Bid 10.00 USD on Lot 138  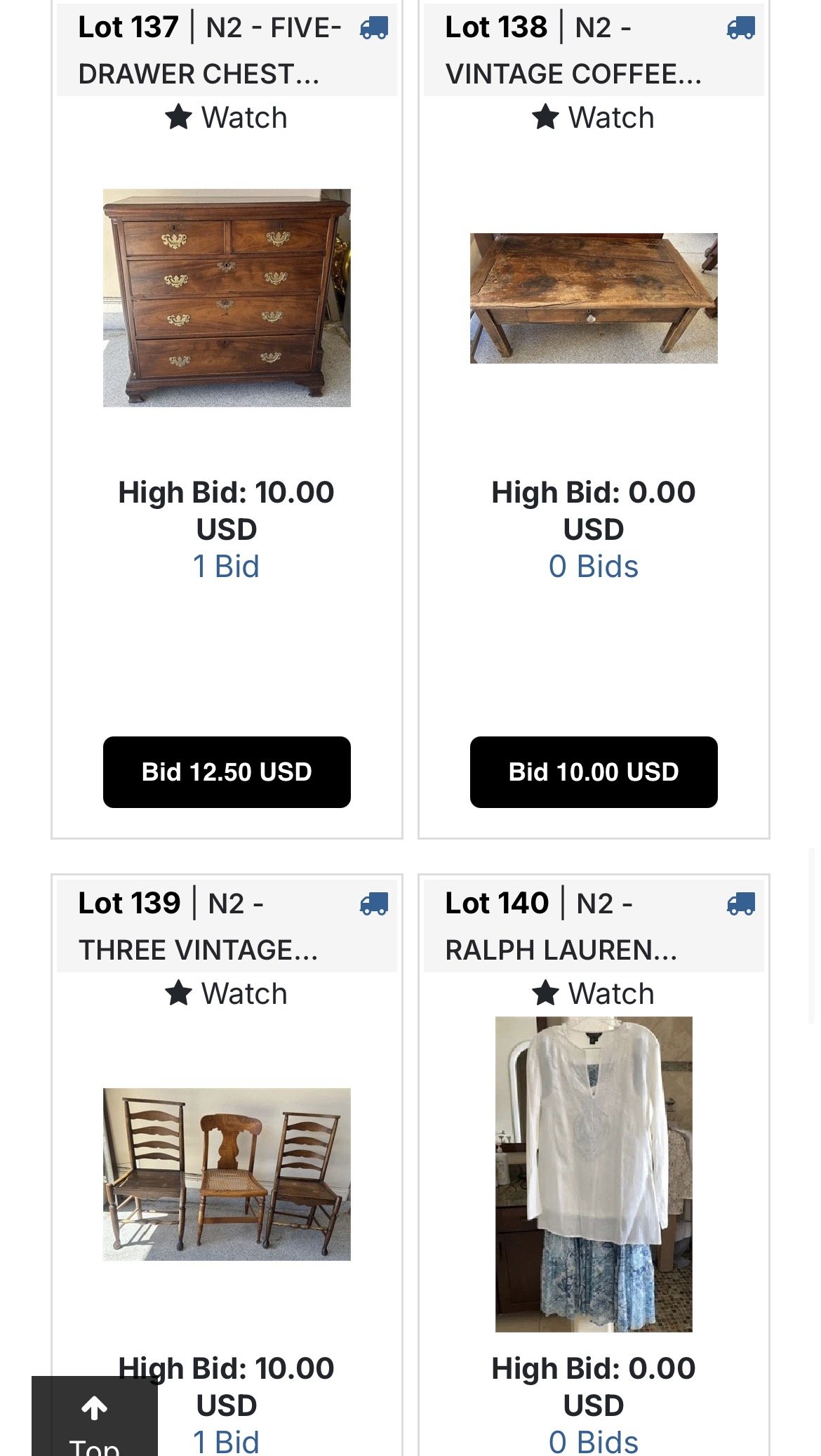pos(594,772)
